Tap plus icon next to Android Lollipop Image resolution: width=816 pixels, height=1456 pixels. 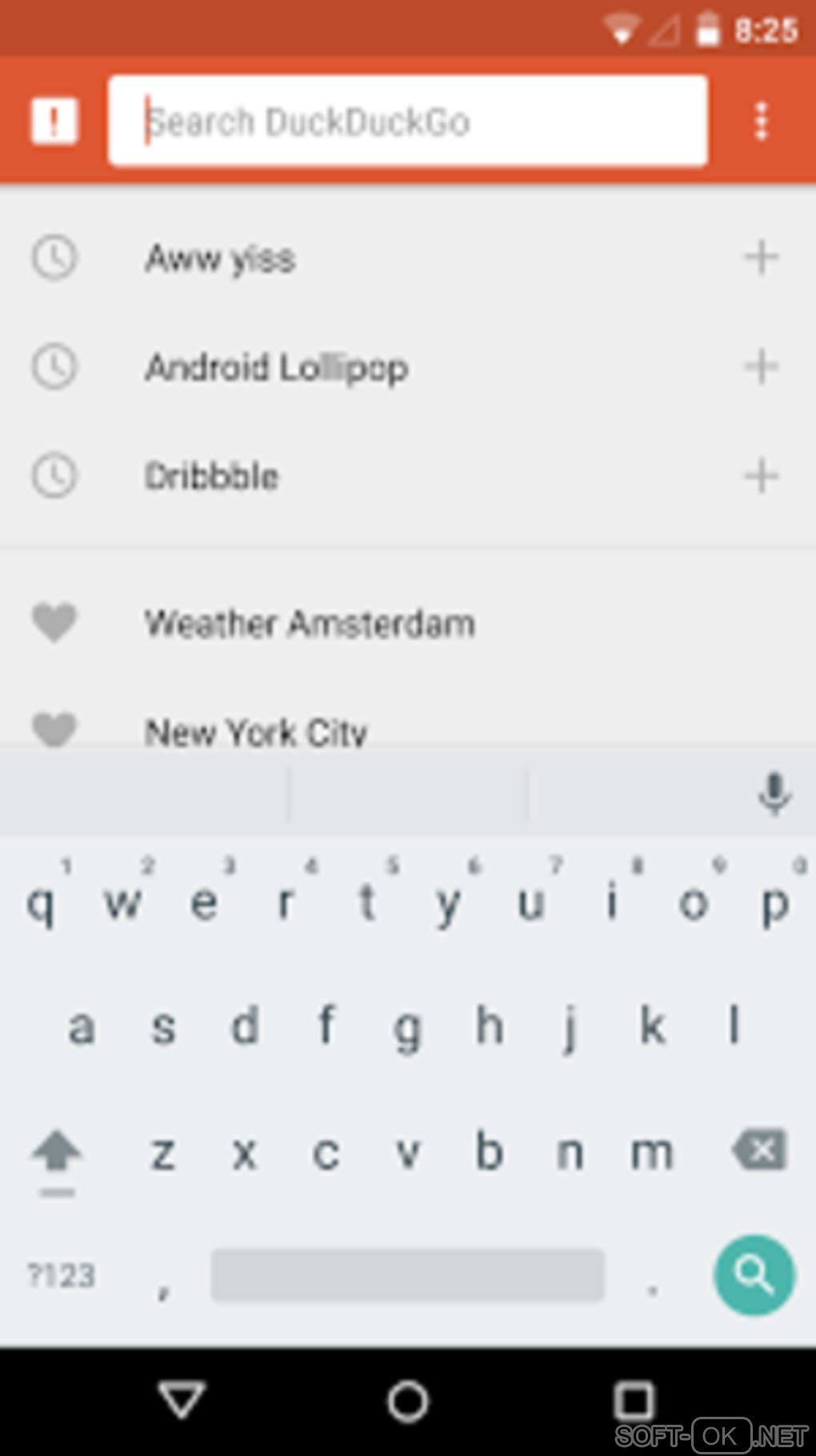761,367
